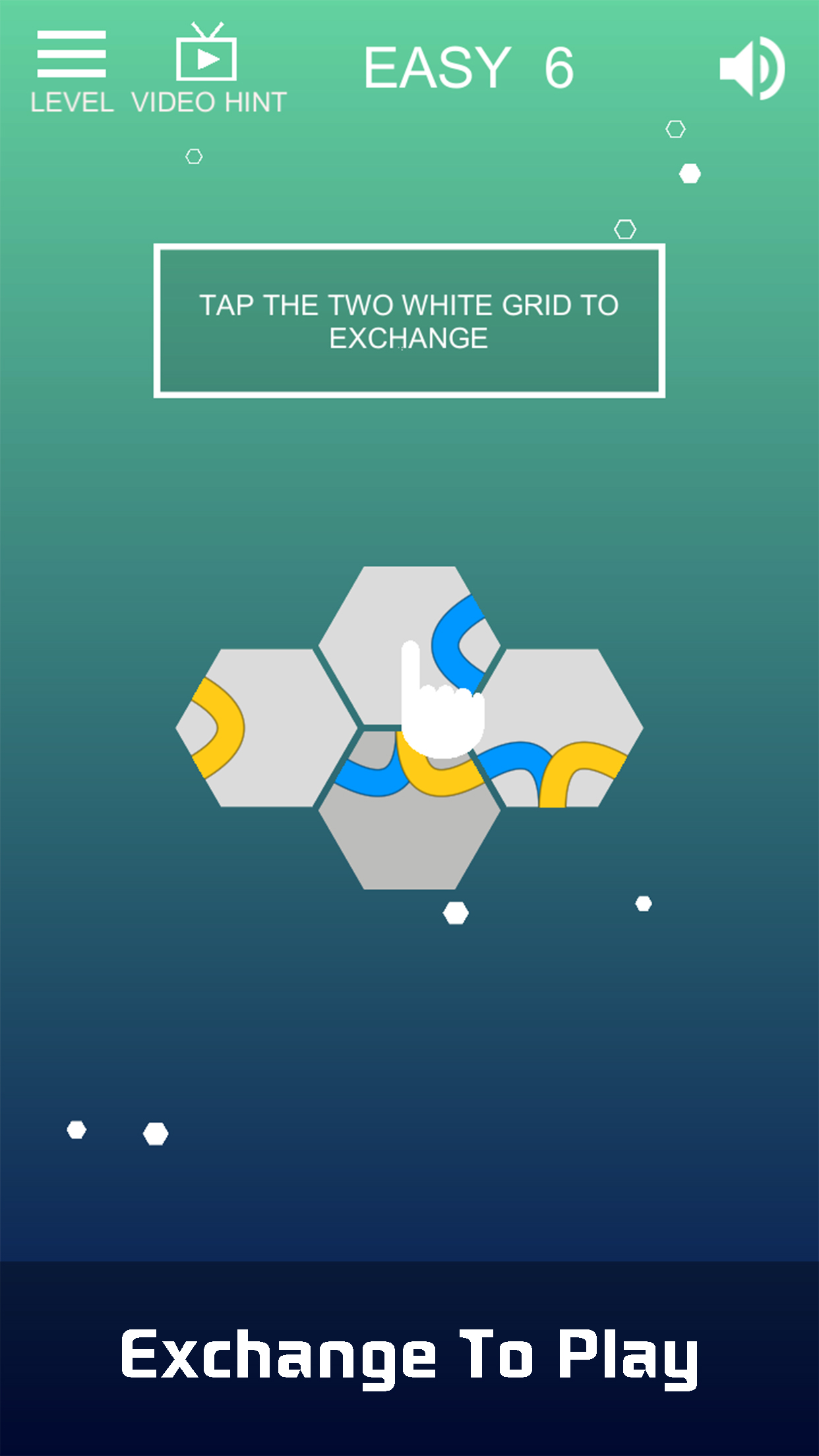This screenshot has width=819, height=1456.
Task: Watch a VIDEO HINT
Action: pos(207,70)
